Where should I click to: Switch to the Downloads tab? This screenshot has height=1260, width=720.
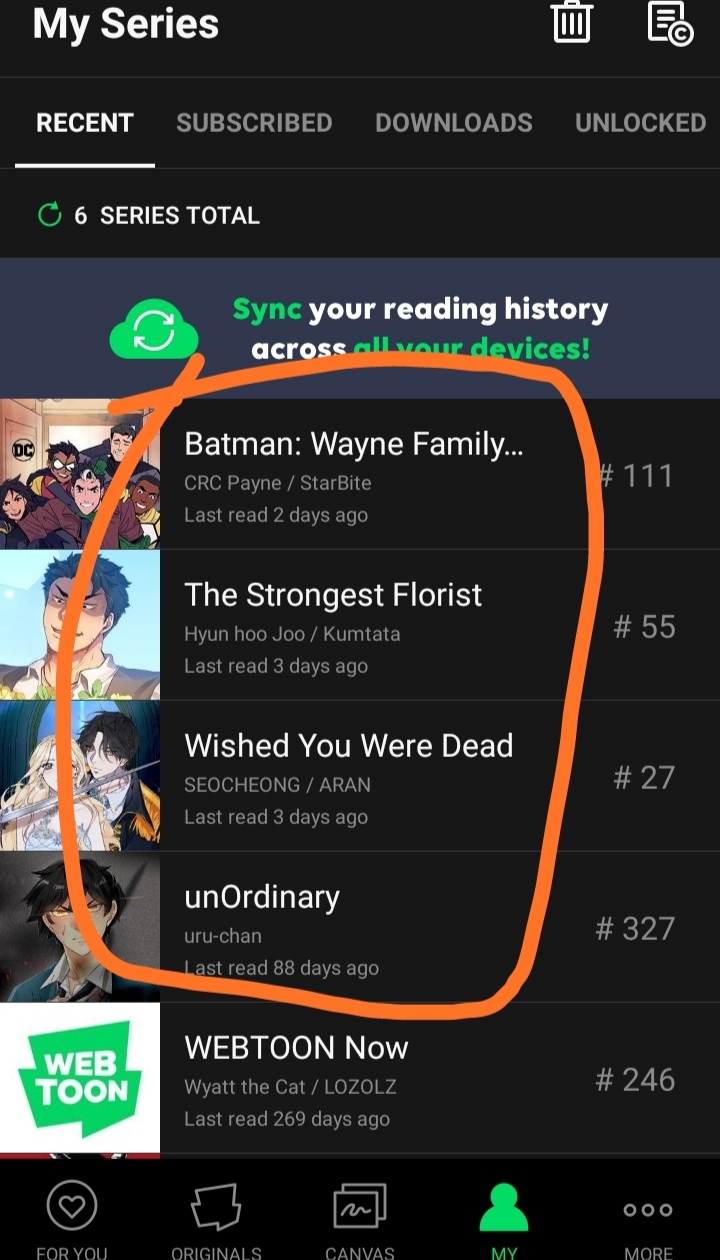click(x=453, y=123)
